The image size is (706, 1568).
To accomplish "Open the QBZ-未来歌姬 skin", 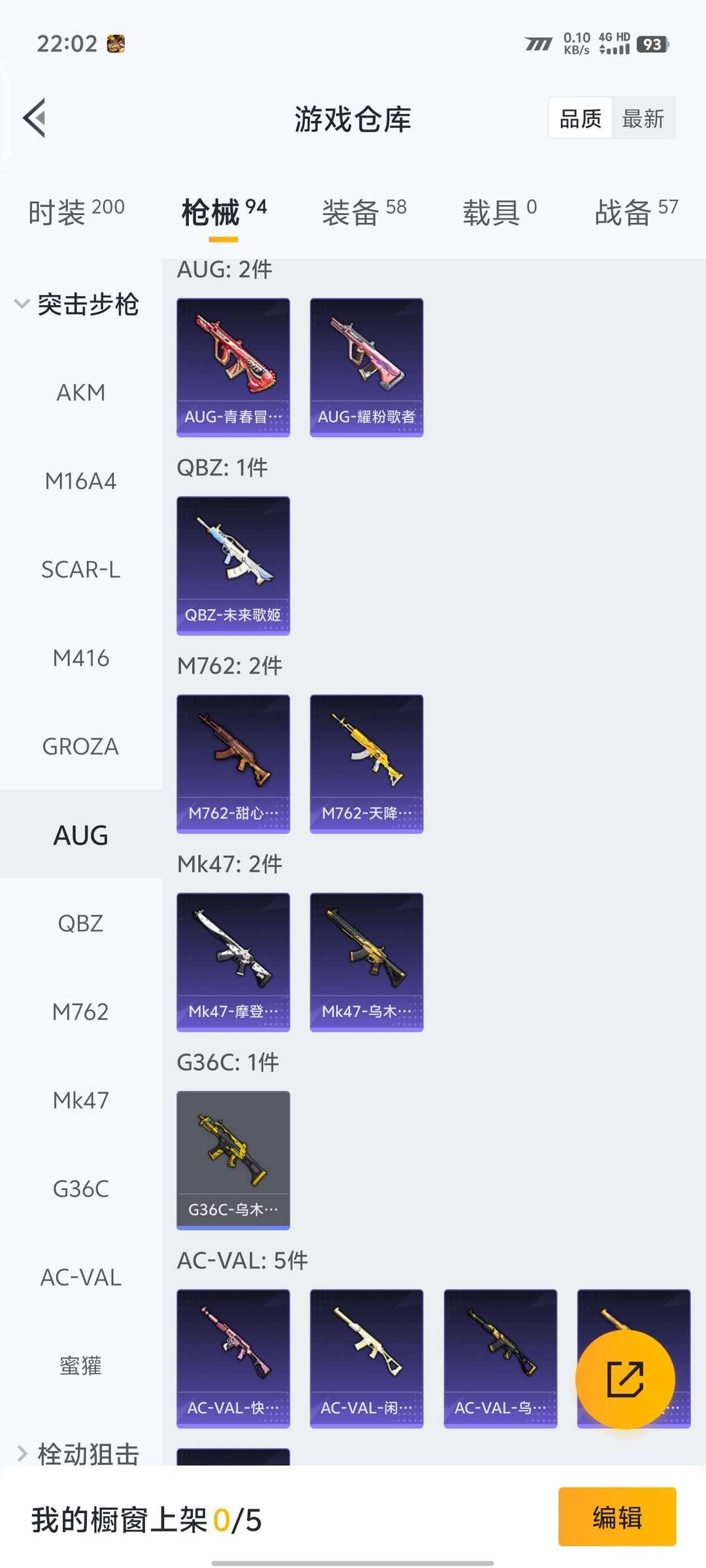I will tap(233, 565).
